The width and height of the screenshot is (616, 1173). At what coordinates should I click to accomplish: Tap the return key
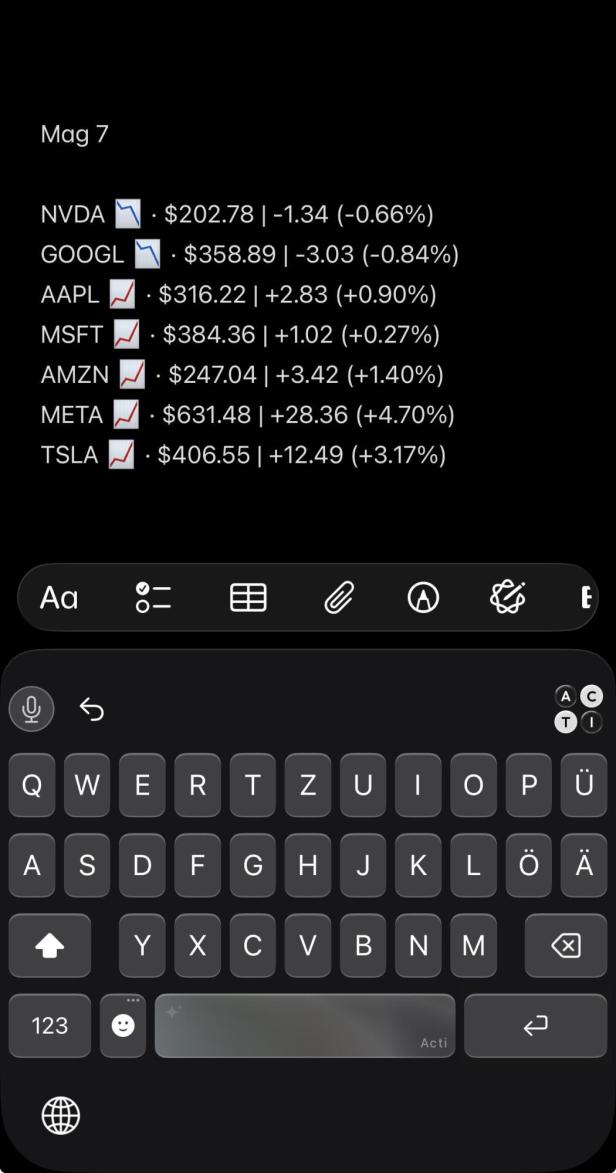(536, 1026)
